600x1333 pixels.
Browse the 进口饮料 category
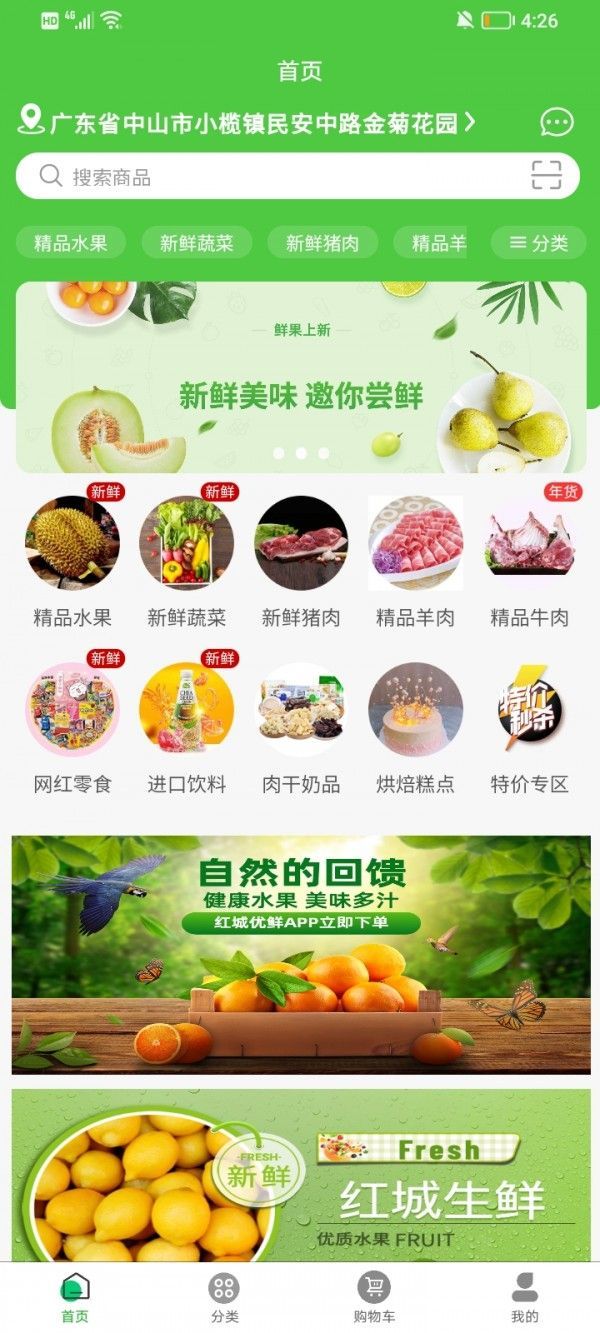pos(186,727)
